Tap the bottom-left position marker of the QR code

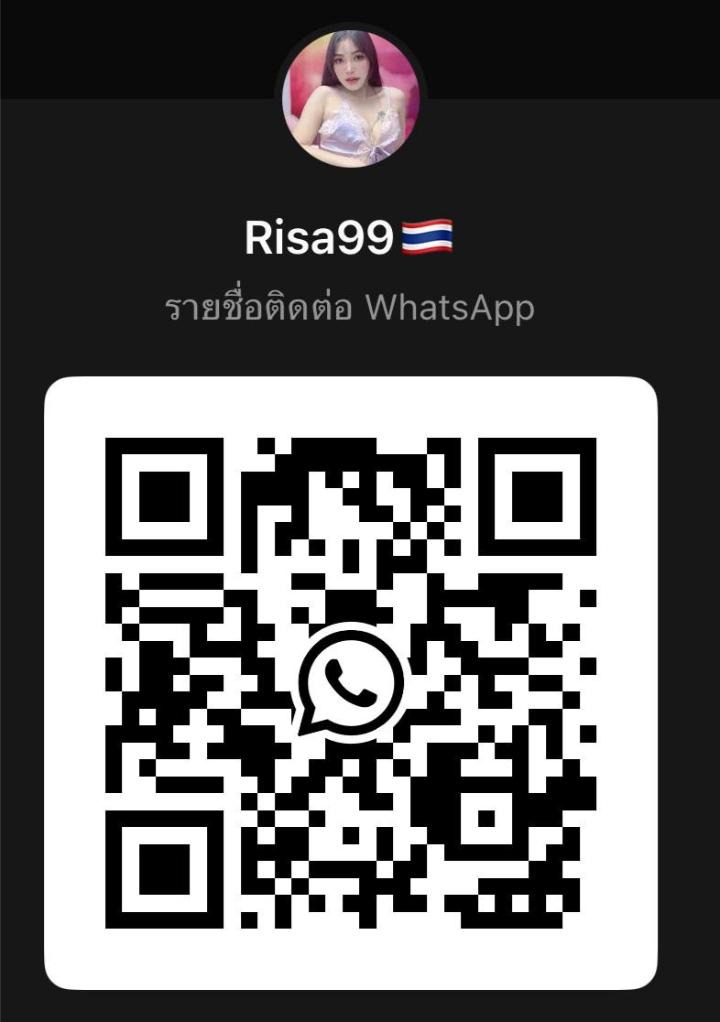tap(164, 868)
